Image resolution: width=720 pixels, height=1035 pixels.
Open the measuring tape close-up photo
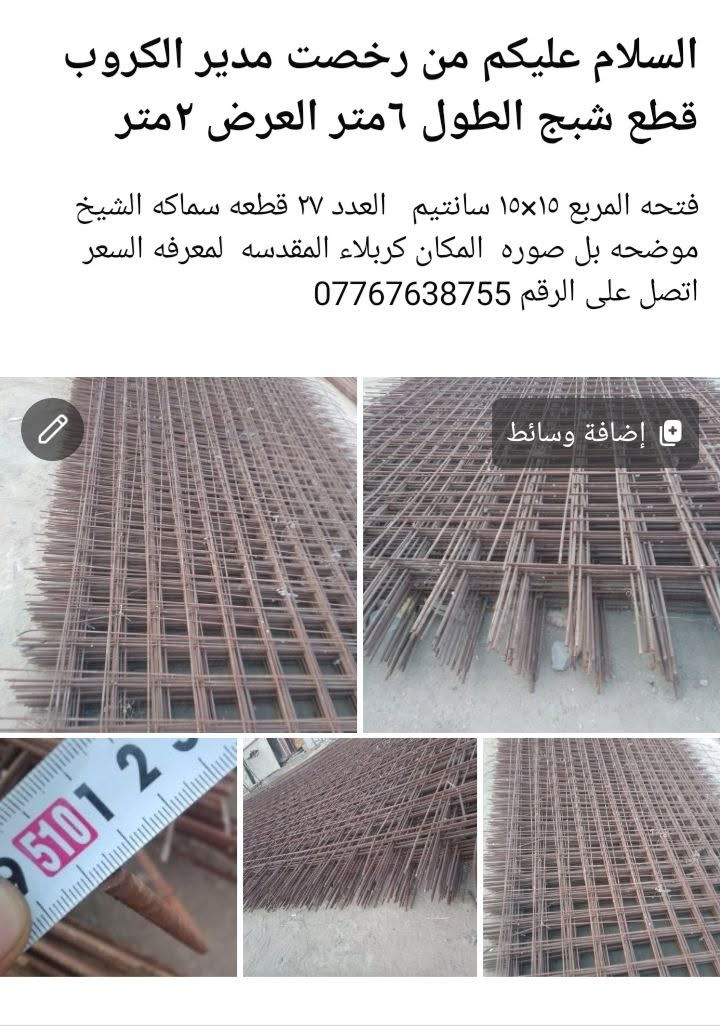118,857
